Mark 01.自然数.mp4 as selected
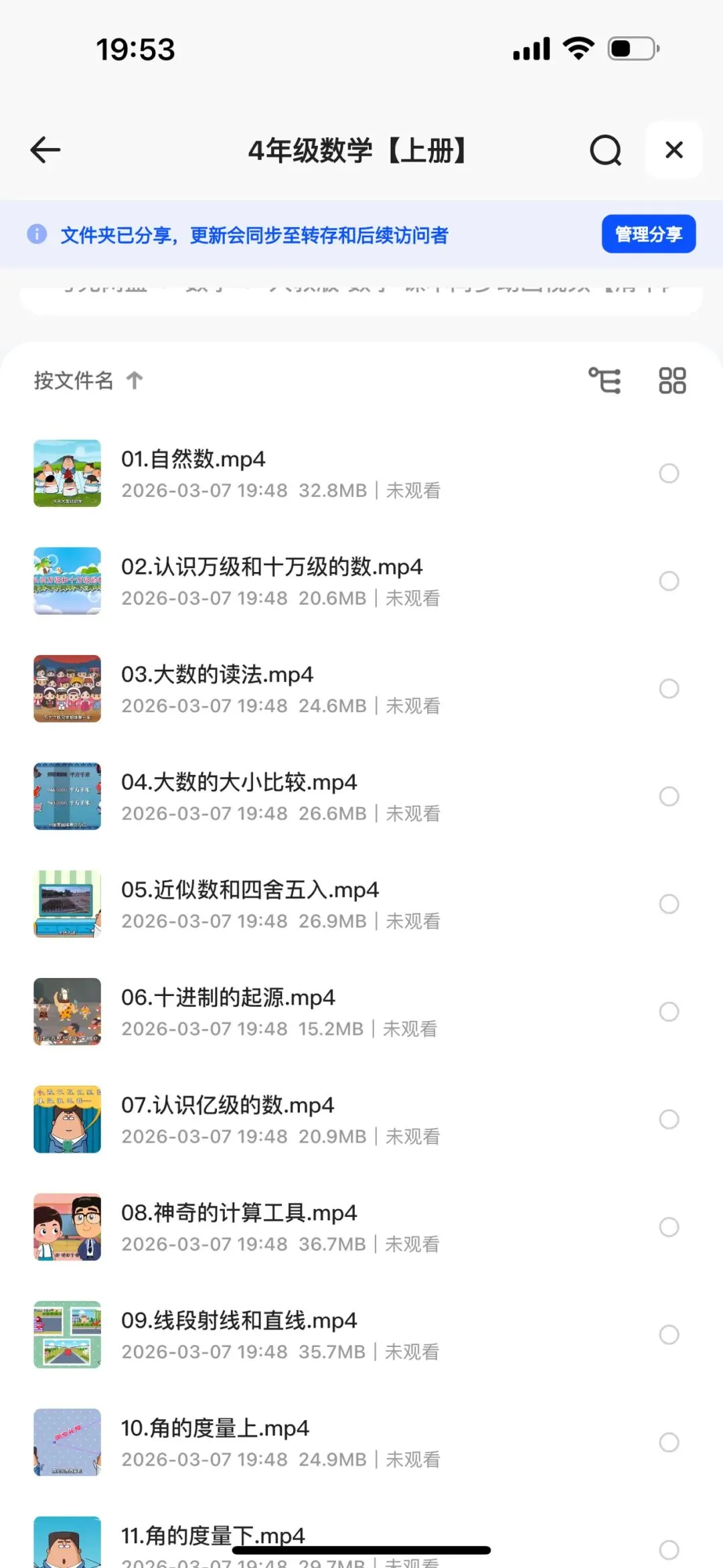 point(669,474)
